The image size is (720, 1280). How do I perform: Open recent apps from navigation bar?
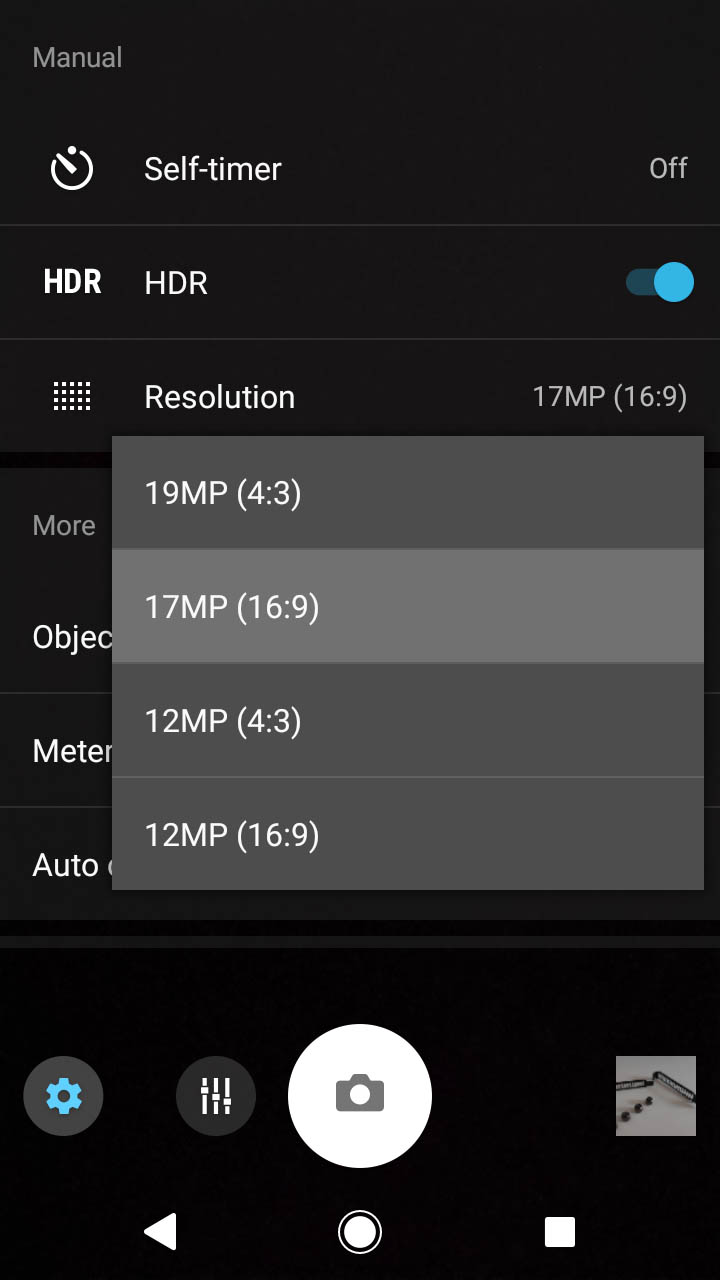pyautogui.click(x=560, y=1232)
